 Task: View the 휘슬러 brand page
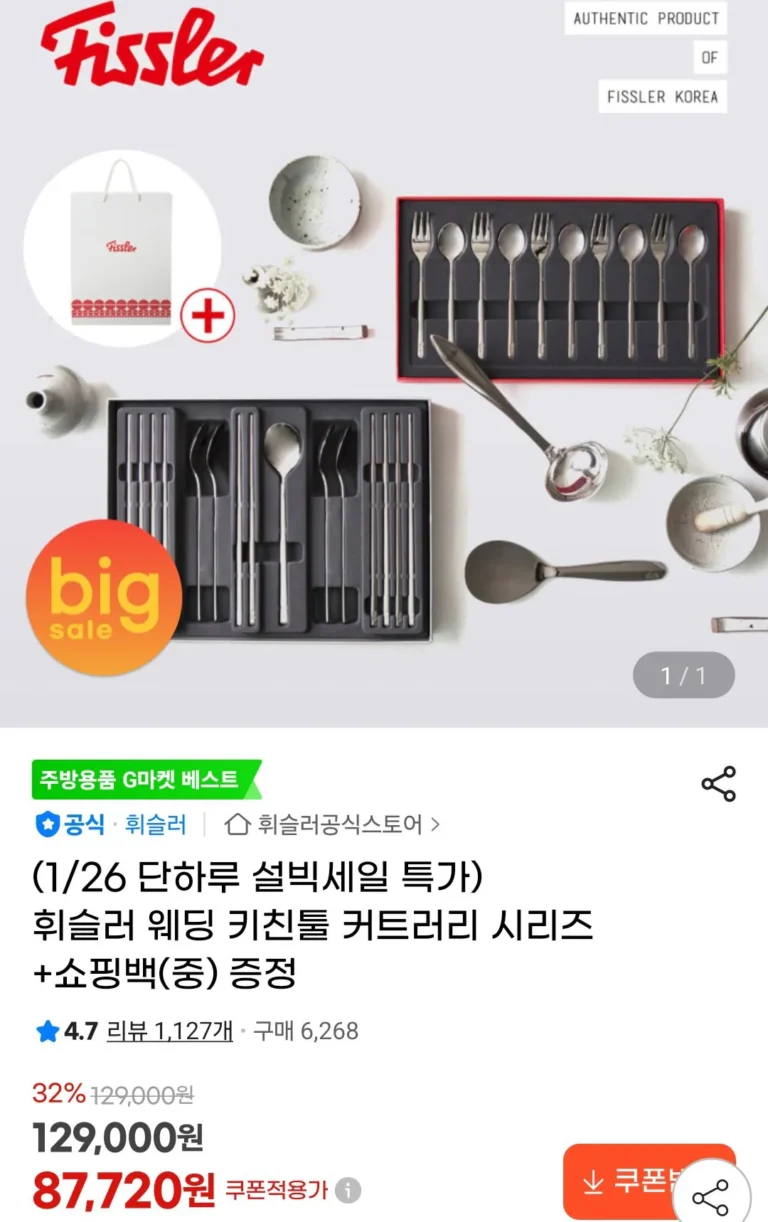(155, 825)
